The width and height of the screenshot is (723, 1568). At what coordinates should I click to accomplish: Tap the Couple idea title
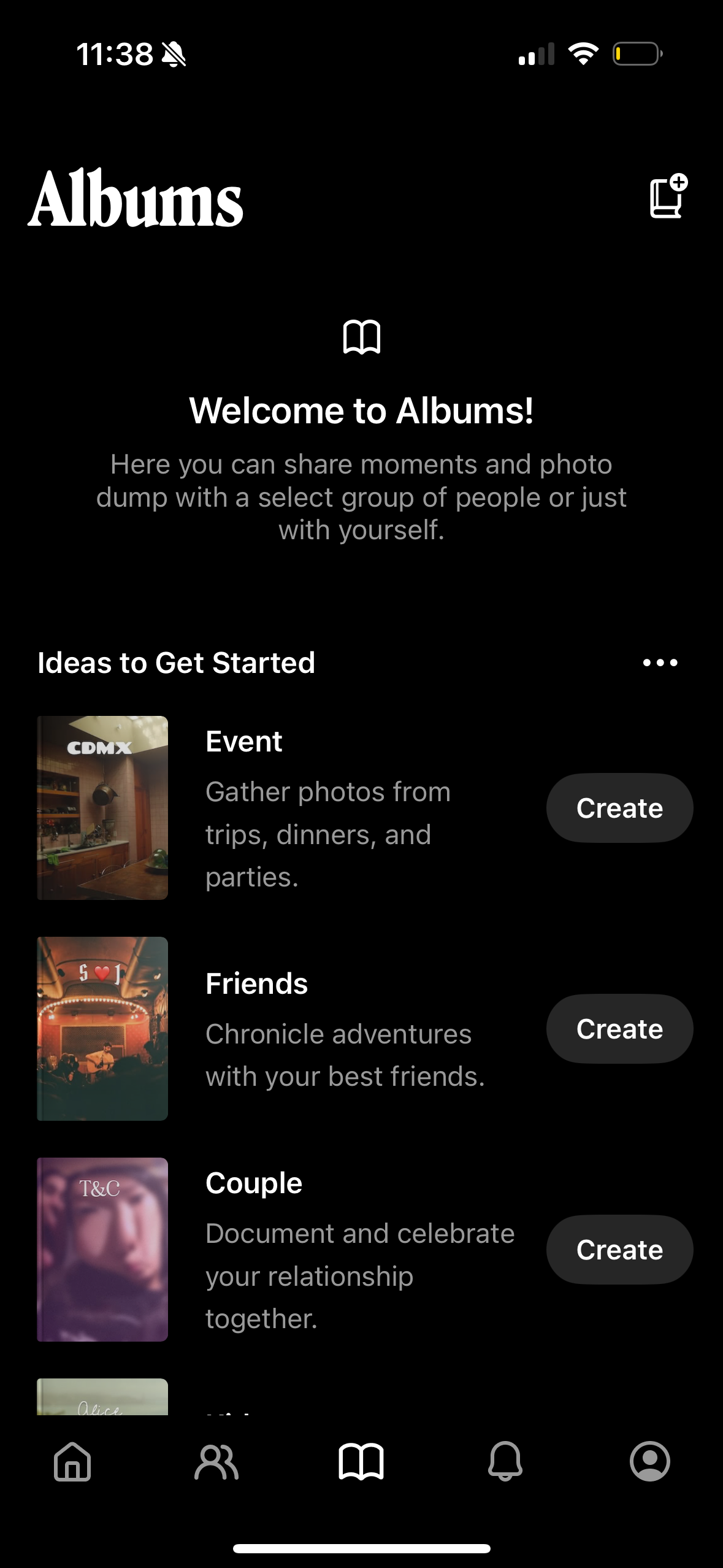(253, 1183)
